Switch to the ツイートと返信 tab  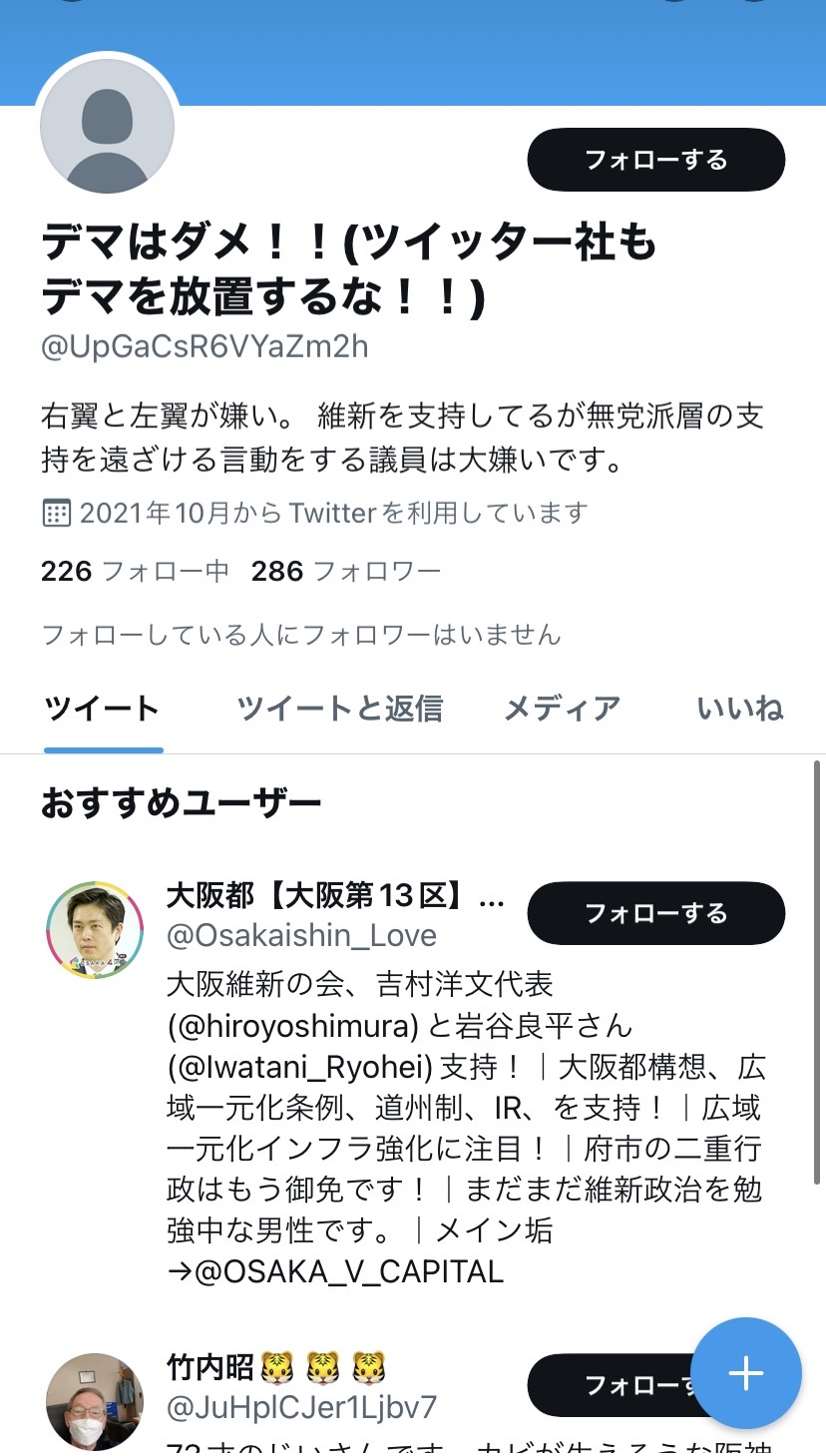tap(339, 709)
